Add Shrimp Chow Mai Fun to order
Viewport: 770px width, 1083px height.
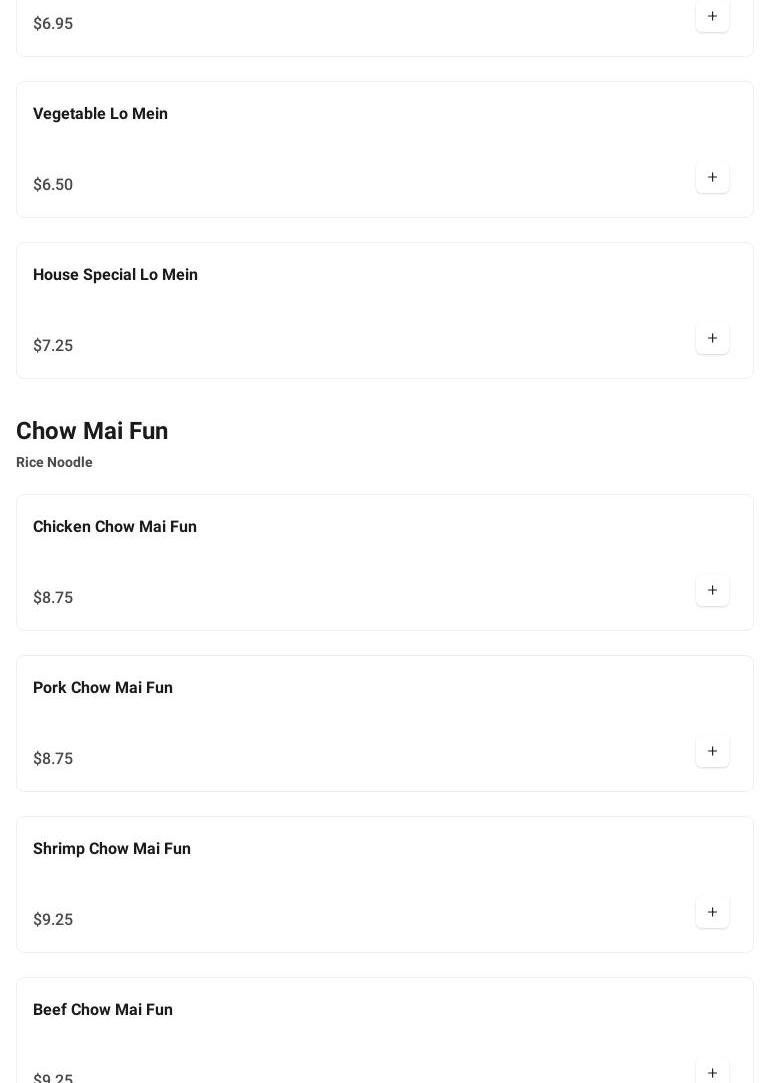click(712, 913)
